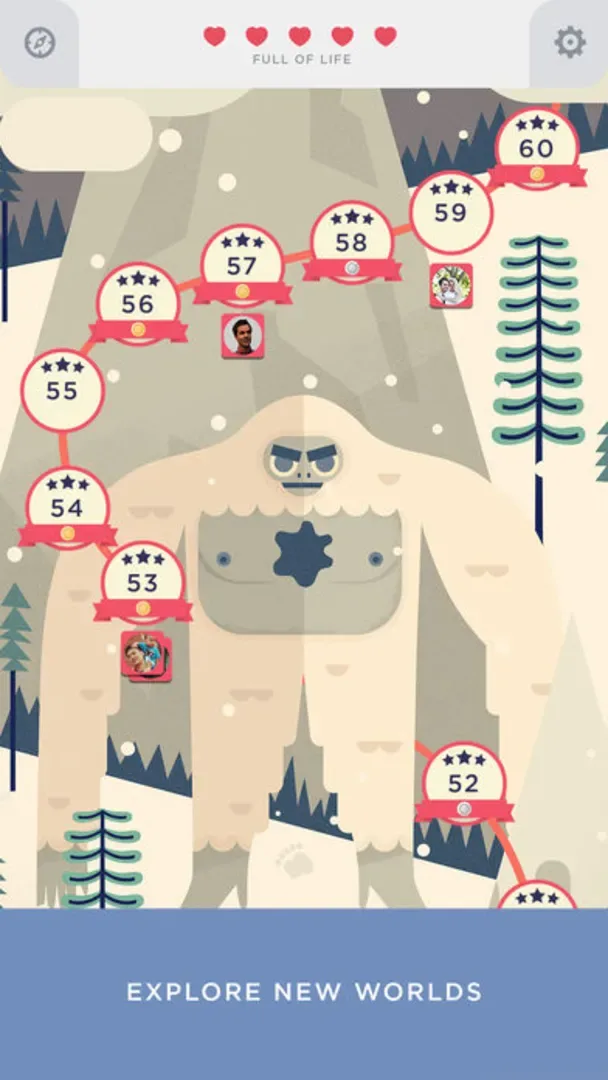Choose level 55
Image resolution: width=608 pixels, height=1080 pixels.
(62, 391)
